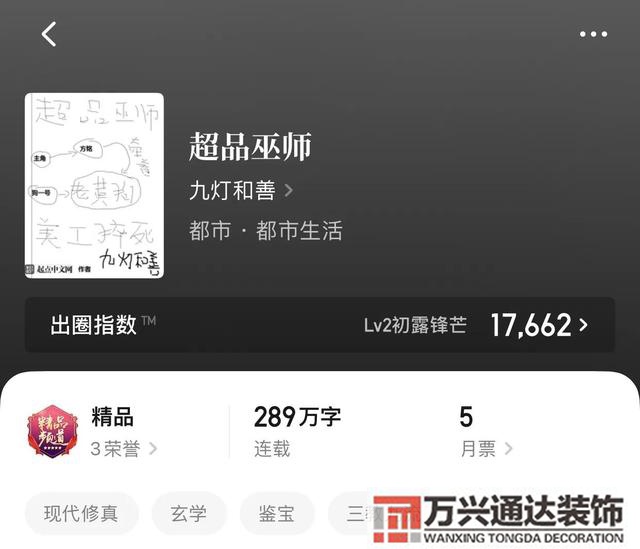
Task: Open the 超品巫师 book cover
Action: tap(94, 186)
